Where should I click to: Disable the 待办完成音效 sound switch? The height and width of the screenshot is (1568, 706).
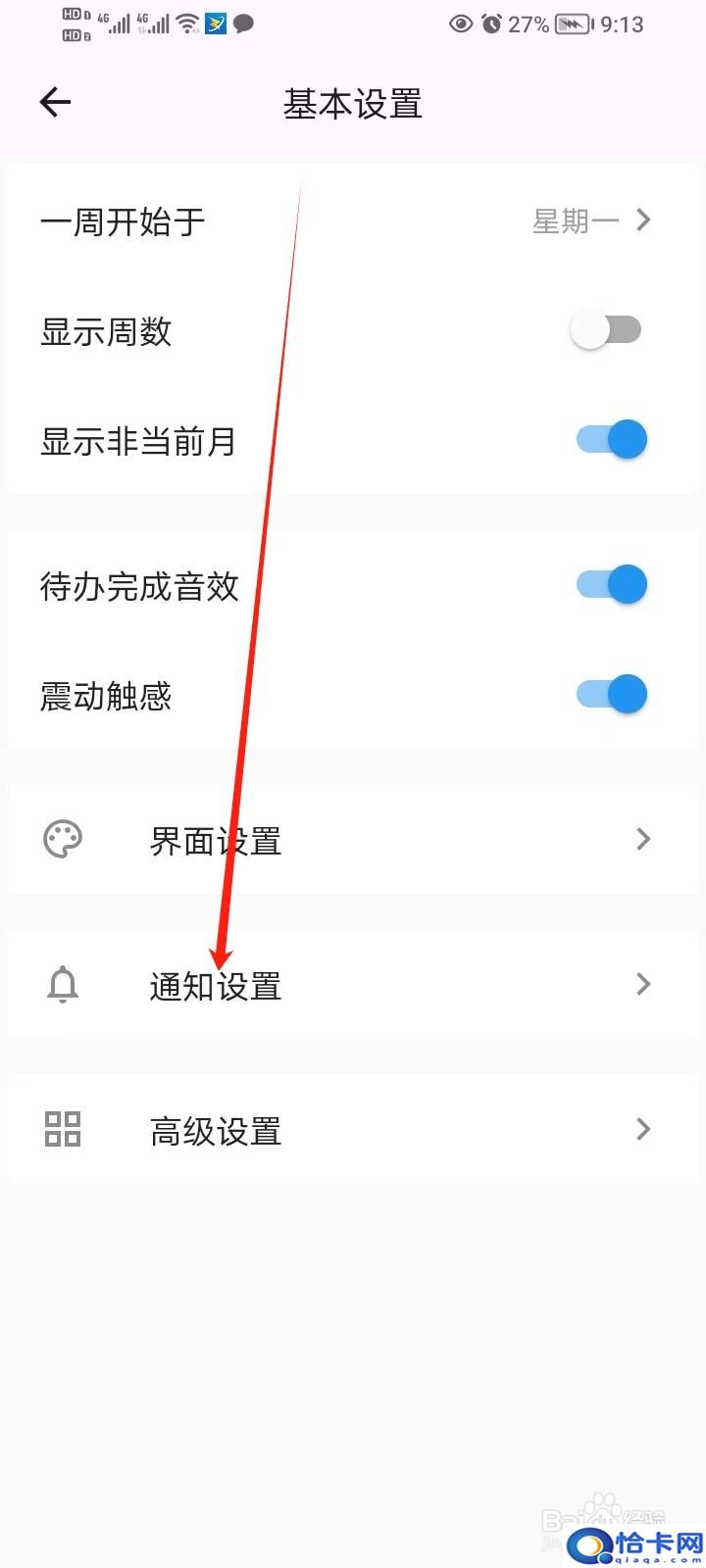point(611,585)
